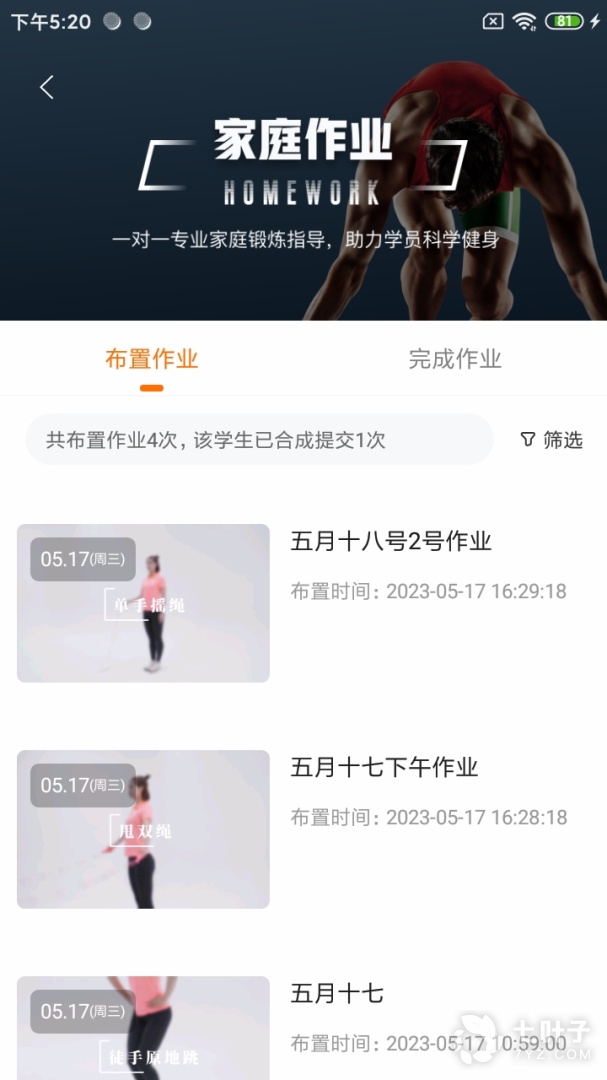Open the 五月十七下午作业 homework
Viewport: 607px width, 1080px height.
(384, 768)
